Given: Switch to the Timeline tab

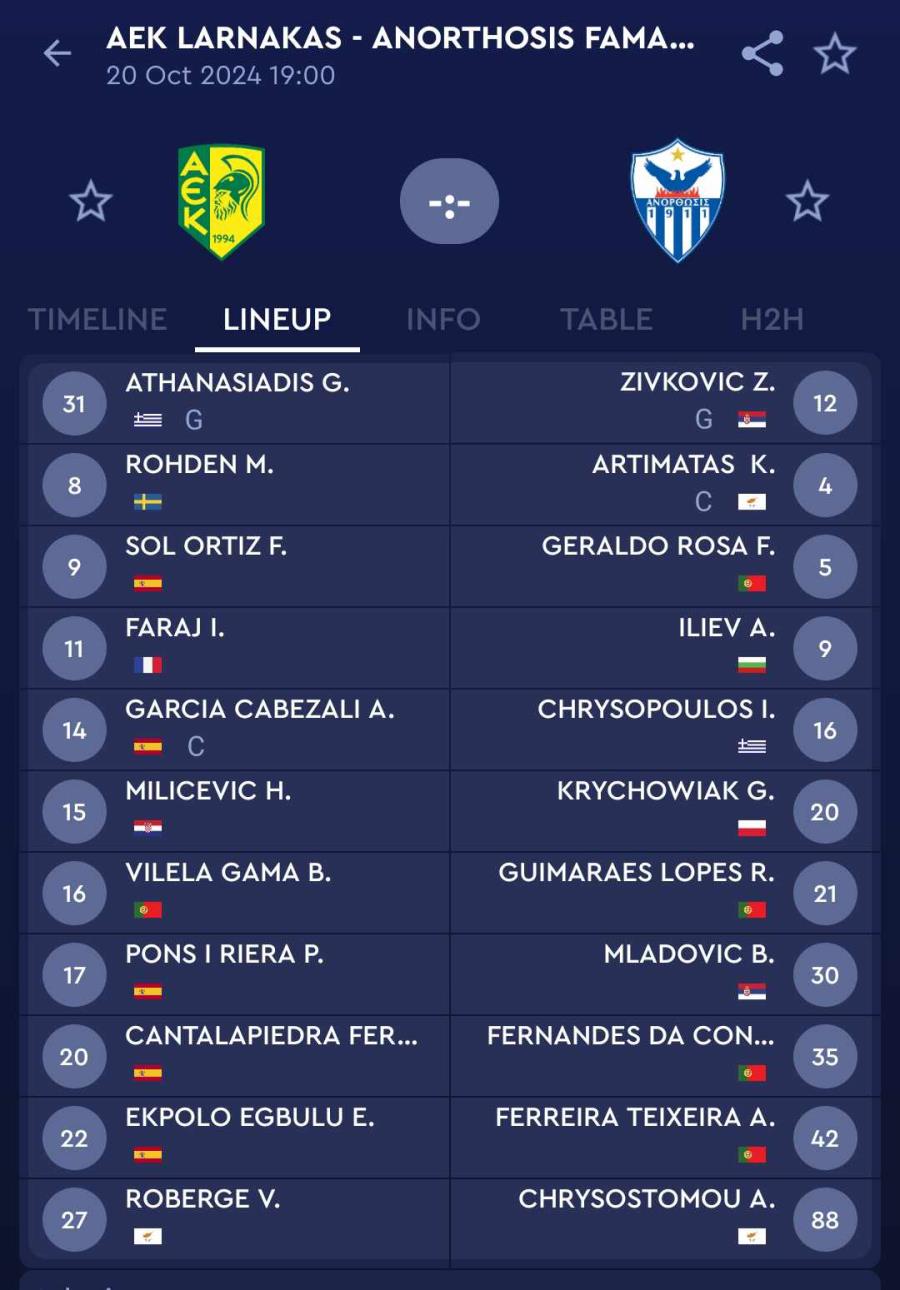Looking at the screenshot, I should point(97,320).
